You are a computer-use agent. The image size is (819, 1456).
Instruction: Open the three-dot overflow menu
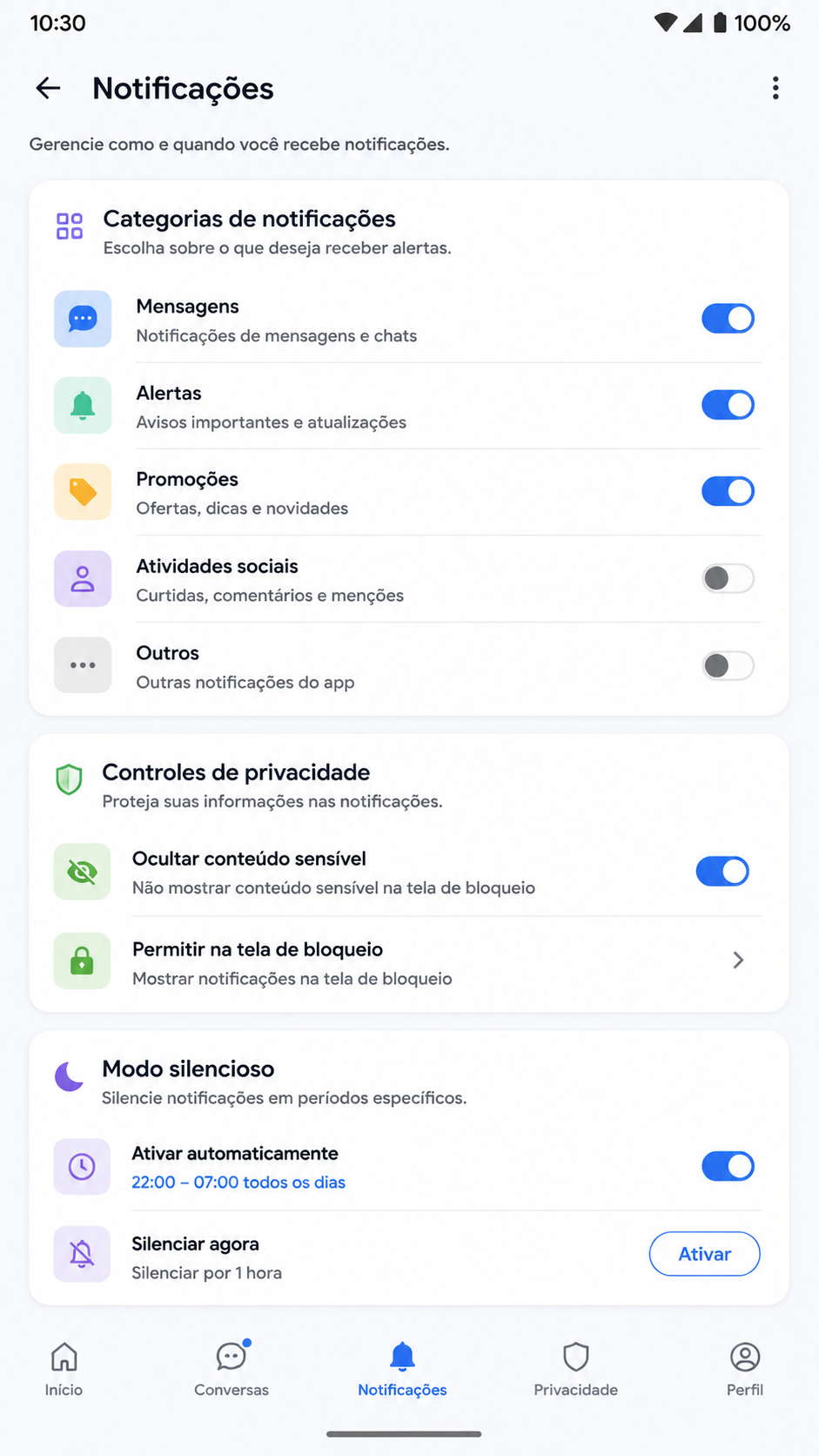[775, 88]
